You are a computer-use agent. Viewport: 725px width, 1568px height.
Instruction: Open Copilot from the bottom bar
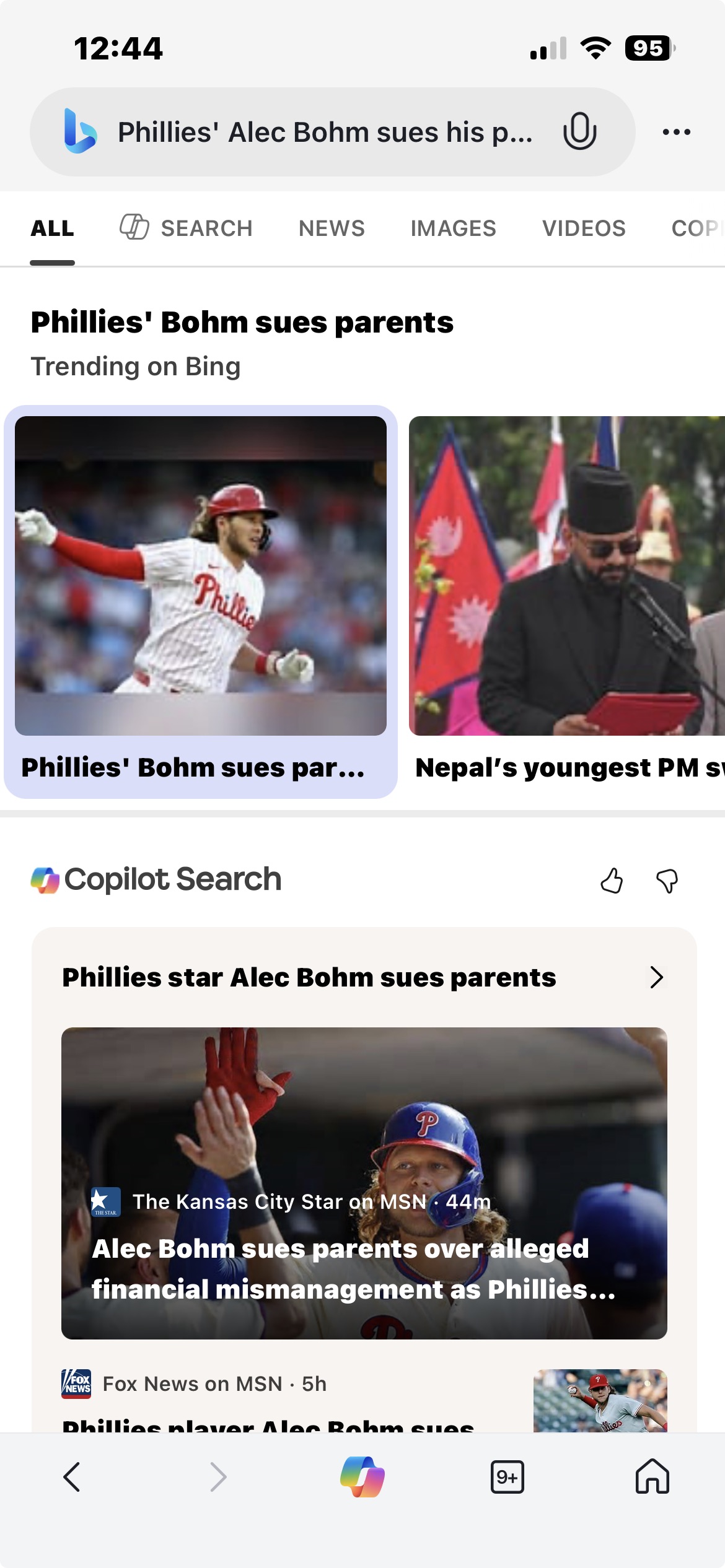pos(362,1476)
